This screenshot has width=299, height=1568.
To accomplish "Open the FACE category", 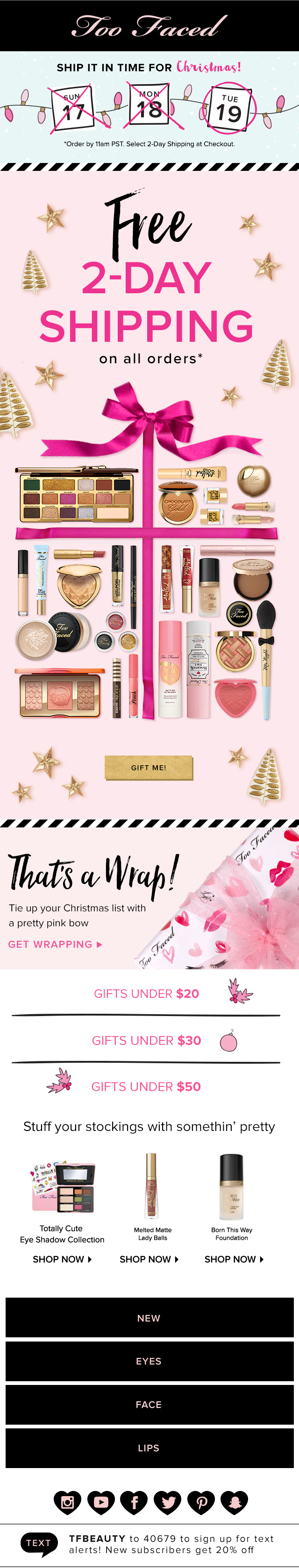I will [x=149, y=1405].
